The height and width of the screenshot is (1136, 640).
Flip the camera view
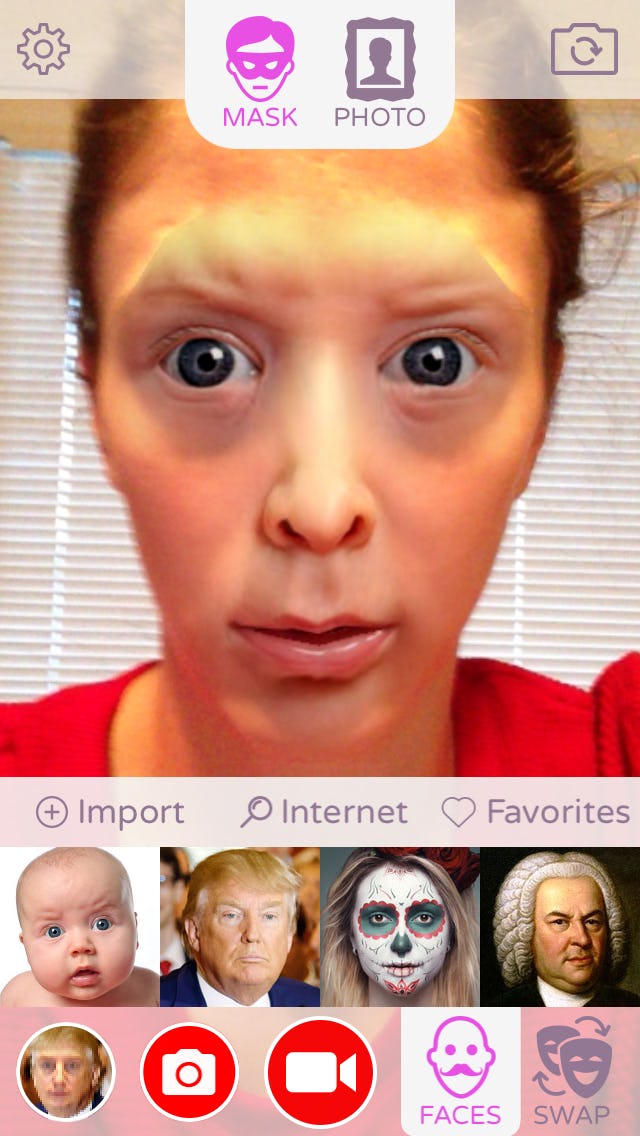(584, 49)
